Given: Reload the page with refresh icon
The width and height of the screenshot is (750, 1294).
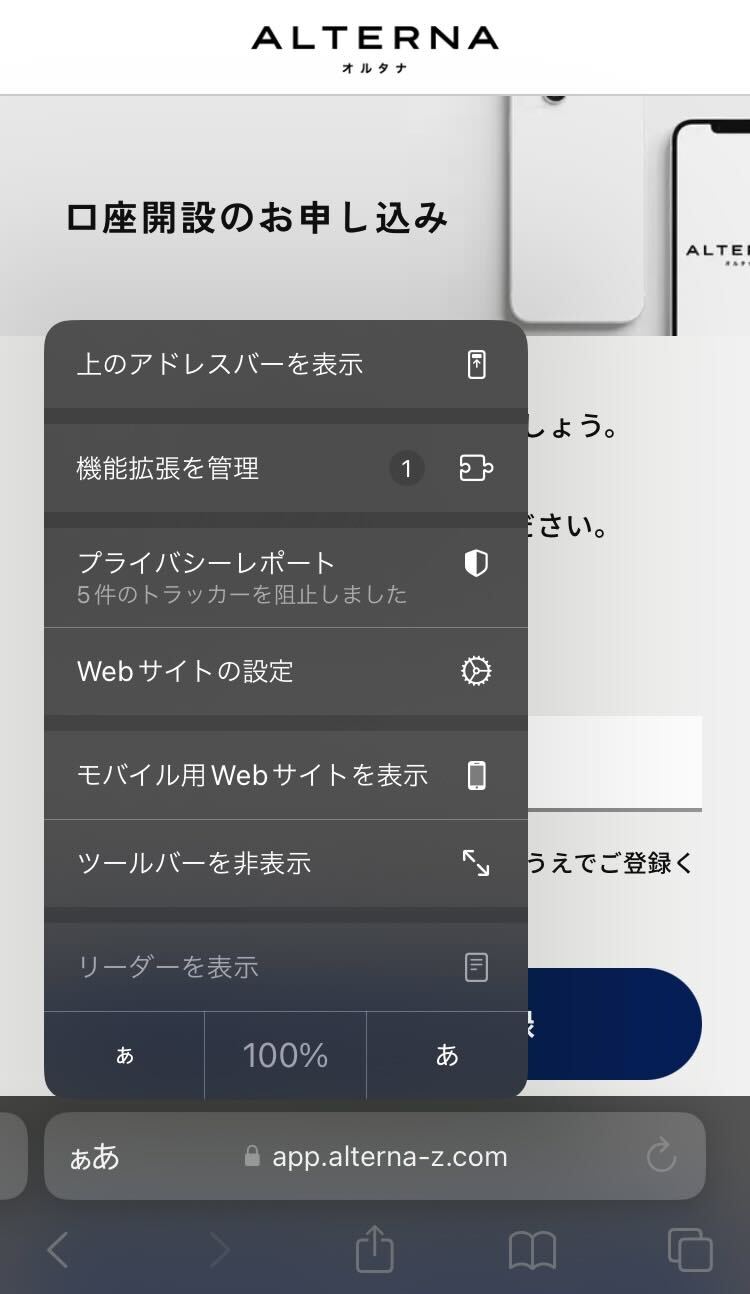Looking at the screenshot, I should pos(661,1157).
